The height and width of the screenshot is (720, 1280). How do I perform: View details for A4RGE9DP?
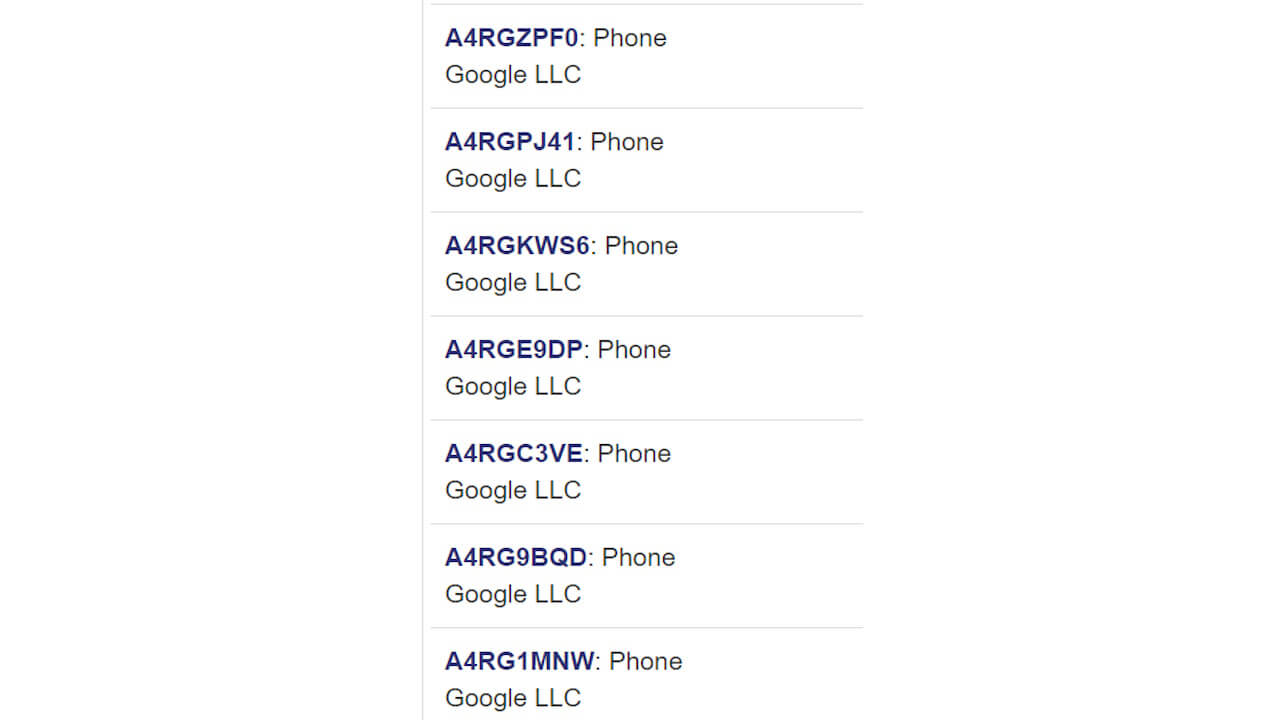[513, 350]
